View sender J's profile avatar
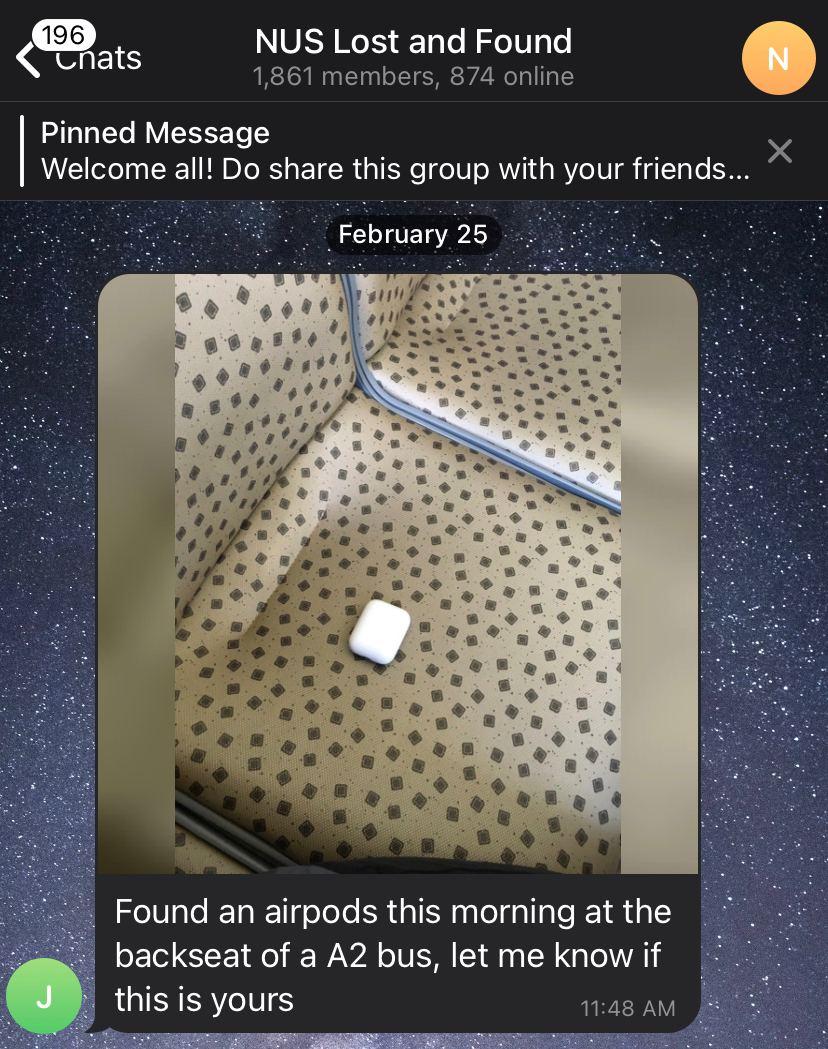The image size is (828, 1049). [x=44, y=996]
